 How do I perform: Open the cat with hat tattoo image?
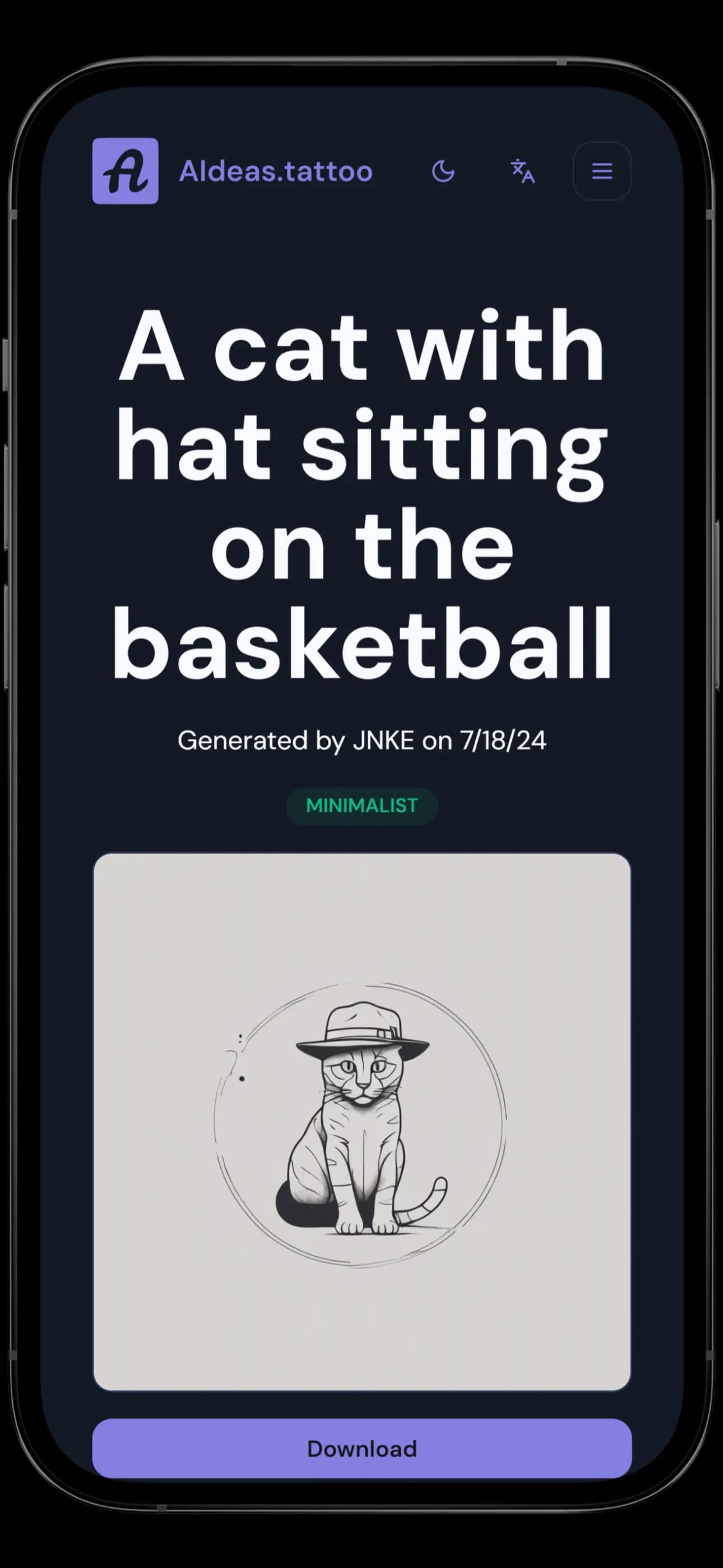[x=361, y=1121]
